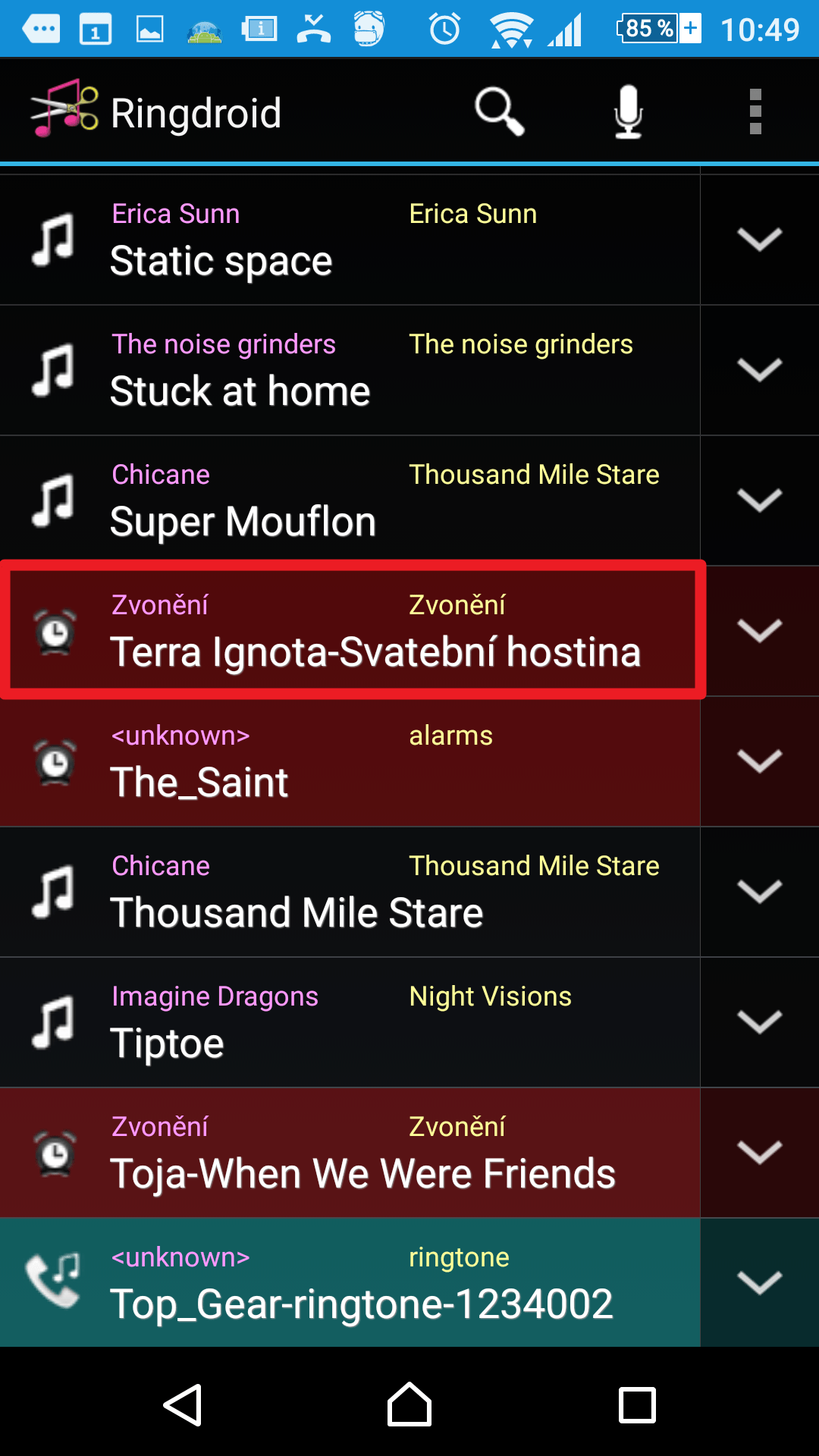819x1456 pixels.
Task: Open Super Mouflon by Chicane
Action: click(350, 500)
